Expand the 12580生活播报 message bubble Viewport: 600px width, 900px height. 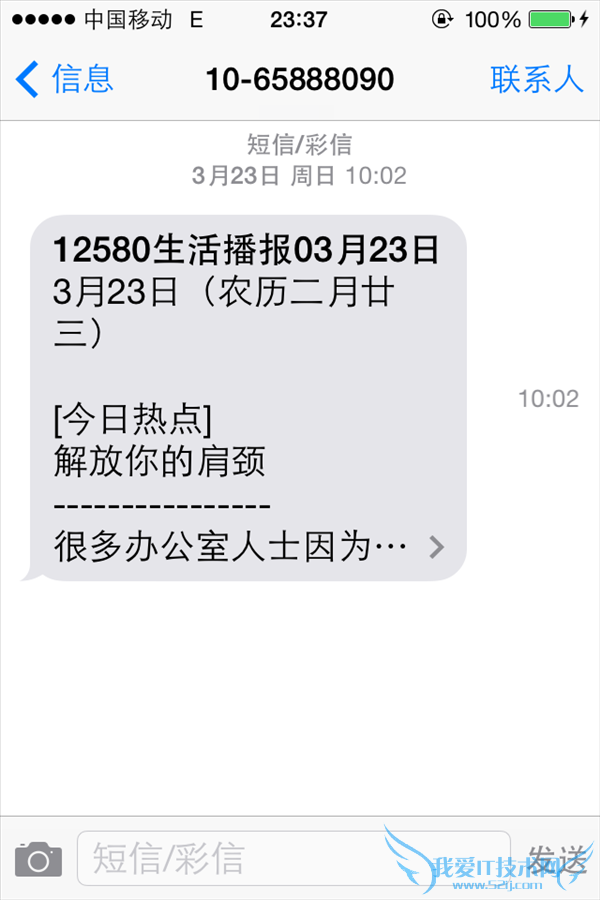click(436, 547)
